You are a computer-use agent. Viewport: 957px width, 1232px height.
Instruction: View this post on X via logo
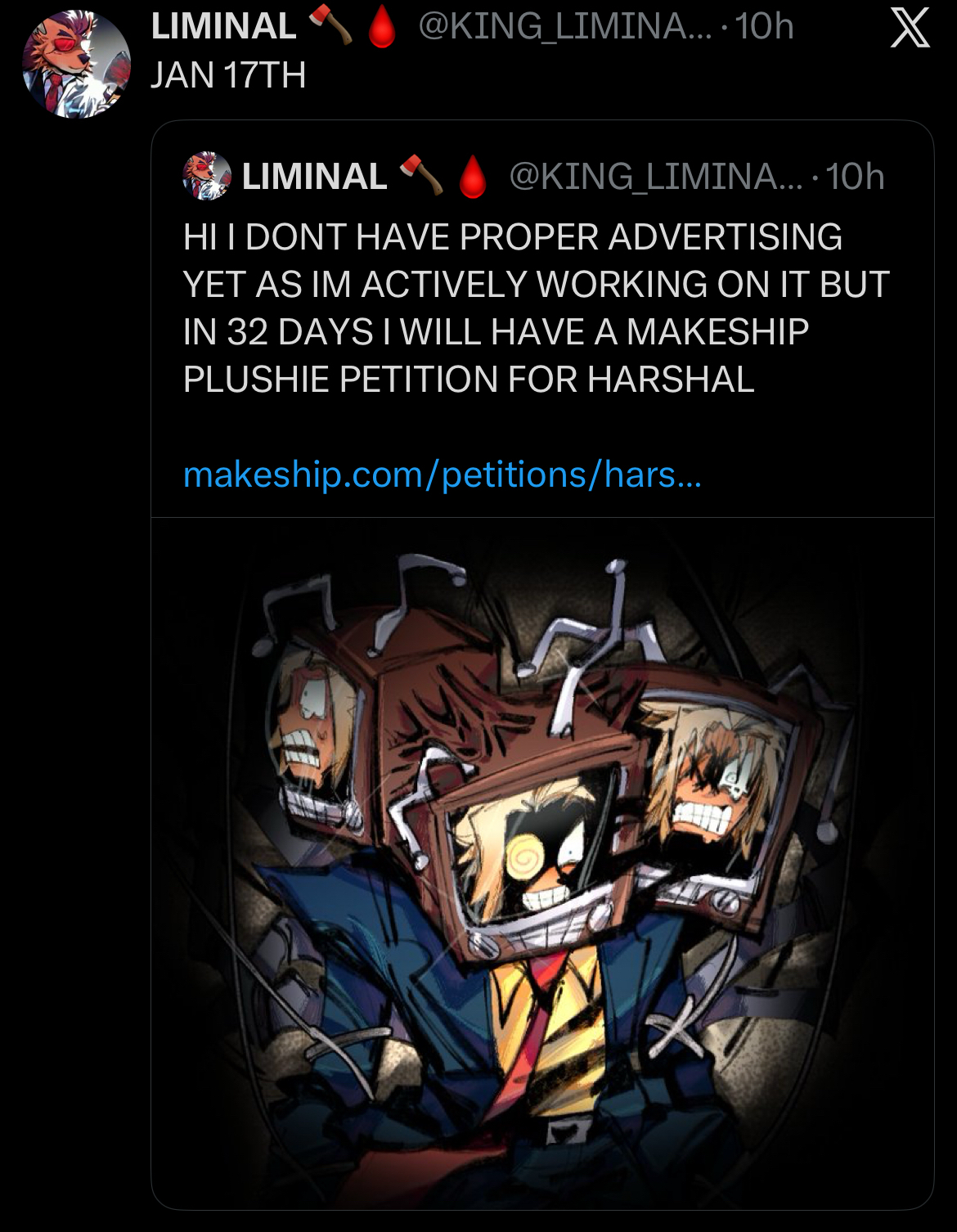click(910, 29)
